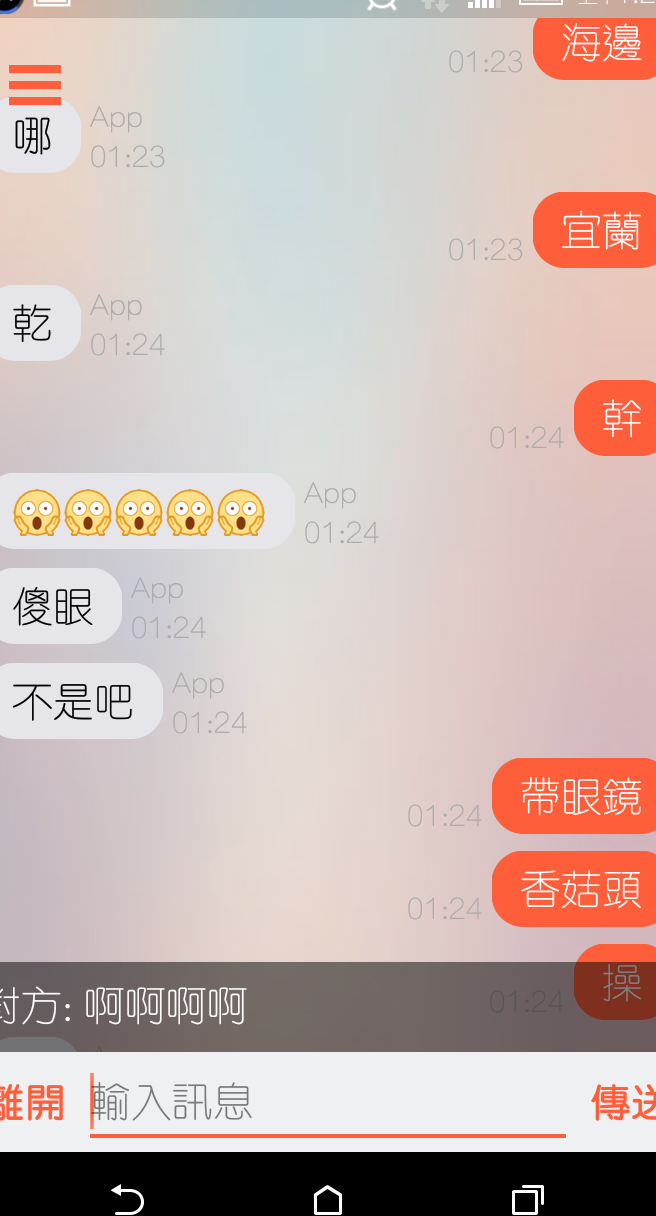Open the orange hamburger menu
This screenshot has height=1216, width=656.
(x=35, y=85)
